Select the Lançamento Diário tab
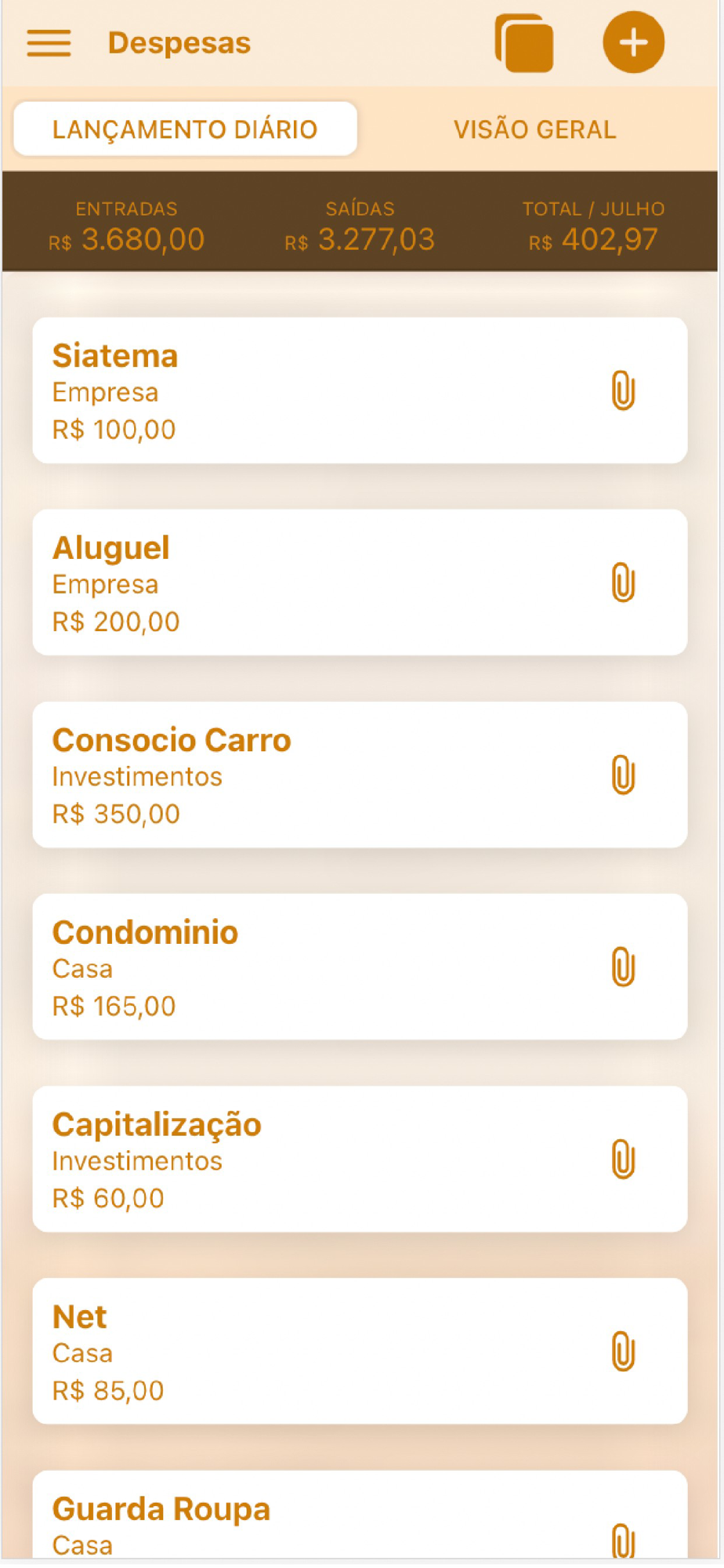This screenshot has width=724, height=1568. click(185, 129)
